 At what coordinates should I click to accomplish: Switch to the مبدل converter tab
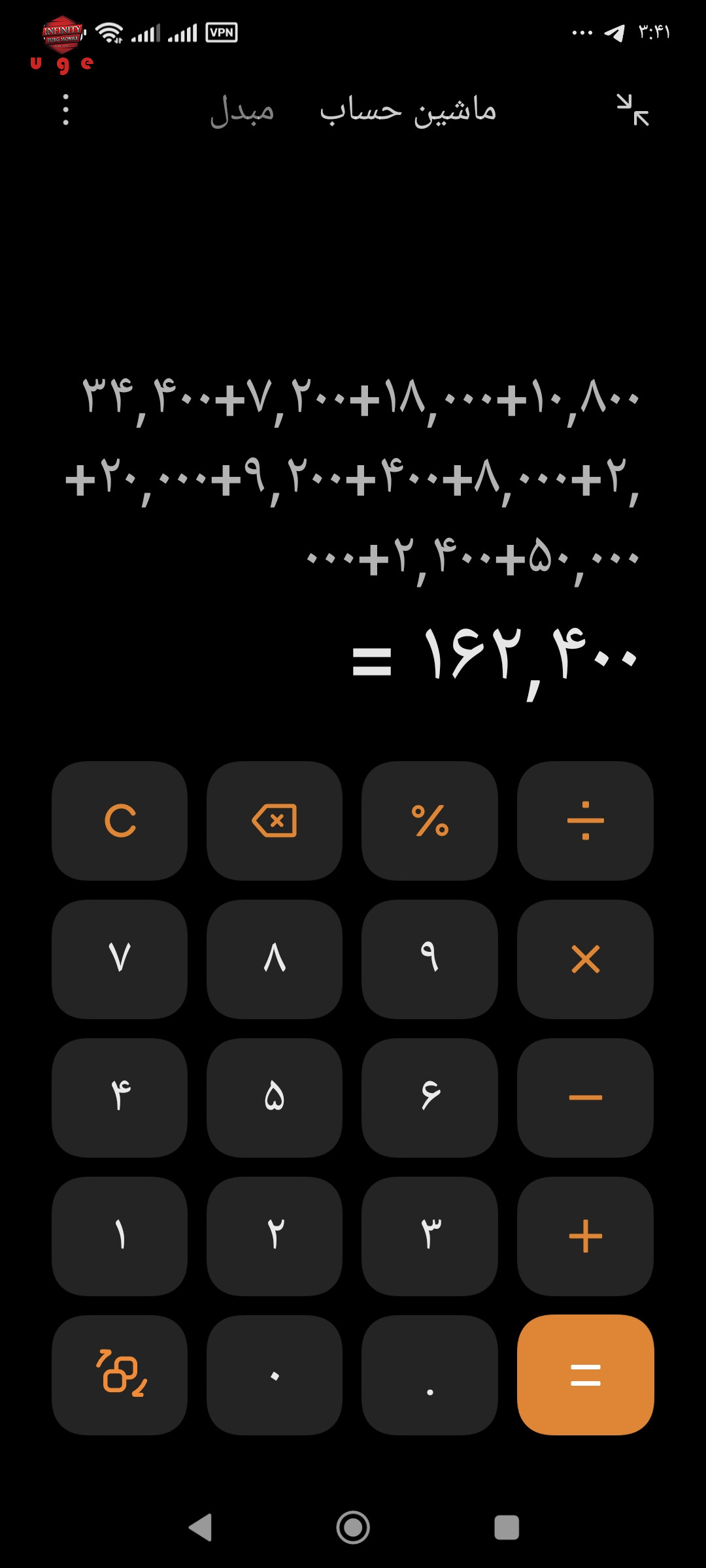click(x=242, y=110)
